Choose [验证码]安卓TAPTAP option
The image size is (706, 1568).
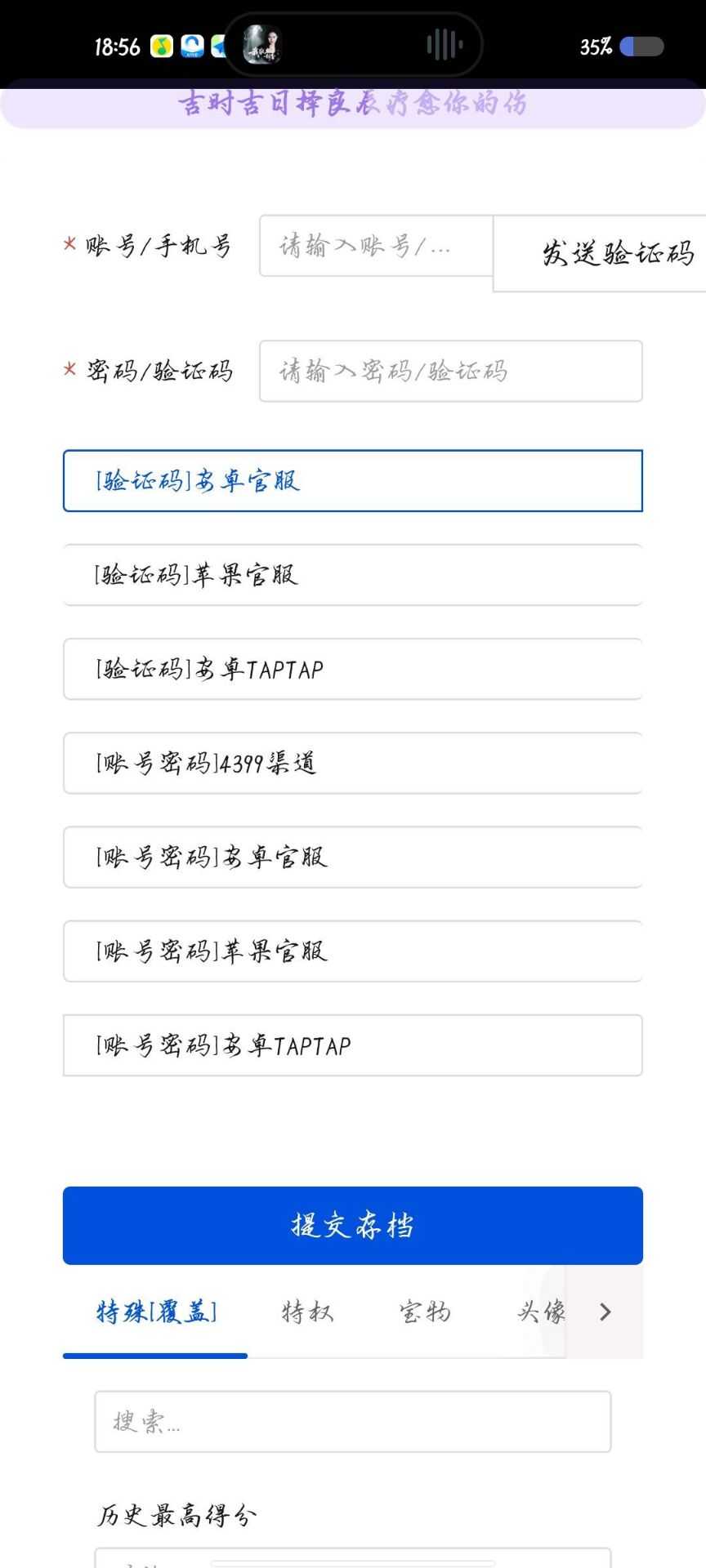[x=352, y=670]
